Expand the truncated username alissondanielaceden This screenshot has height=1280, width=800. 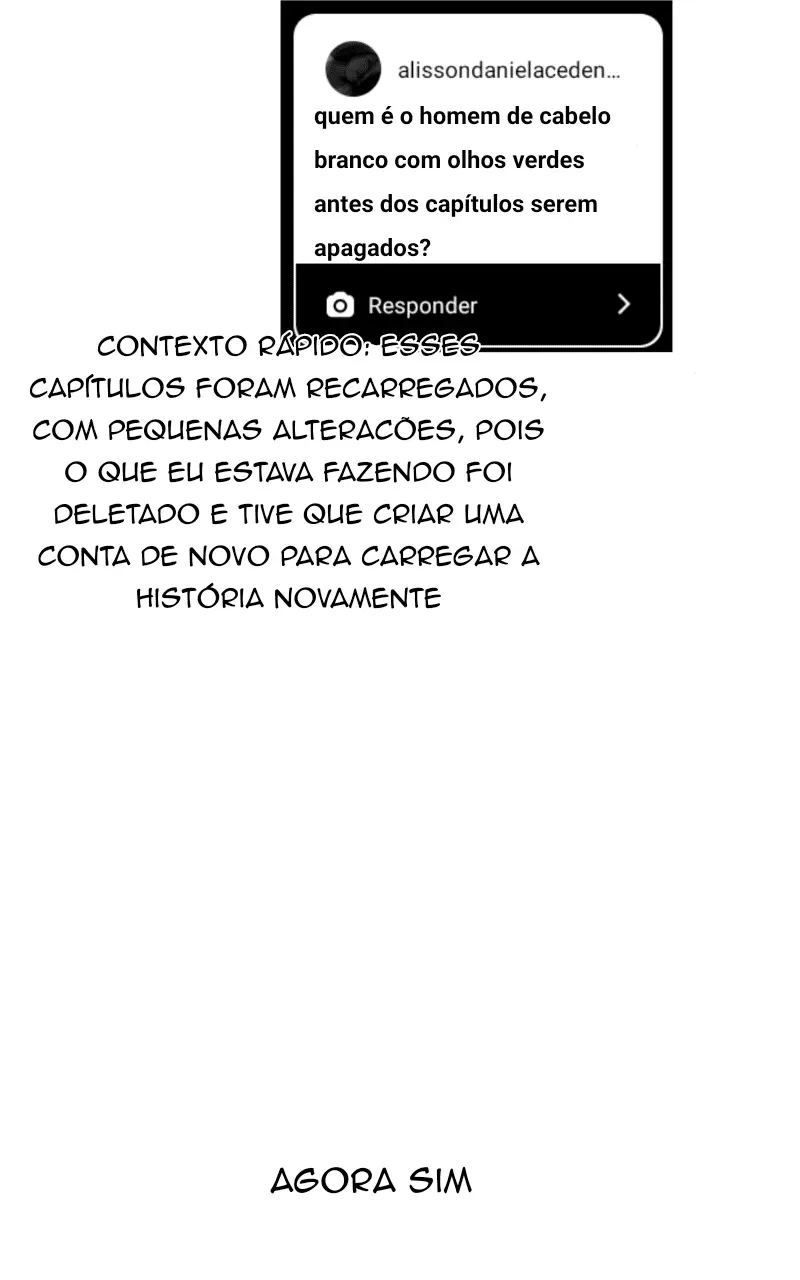[x=510, y=72]
